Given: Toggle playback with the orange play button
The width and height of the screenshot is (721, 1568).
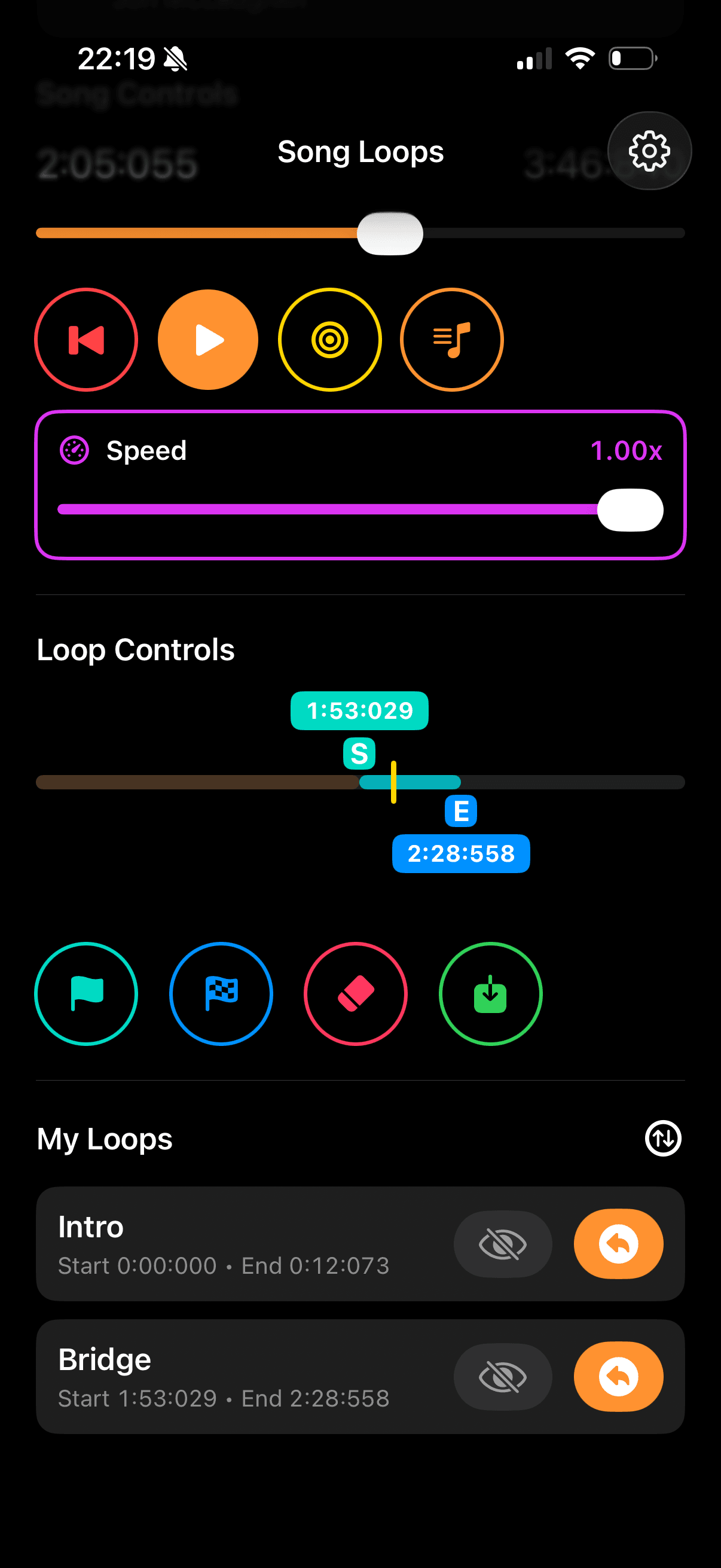Looking at the screenshot, I should coord(207,339).
